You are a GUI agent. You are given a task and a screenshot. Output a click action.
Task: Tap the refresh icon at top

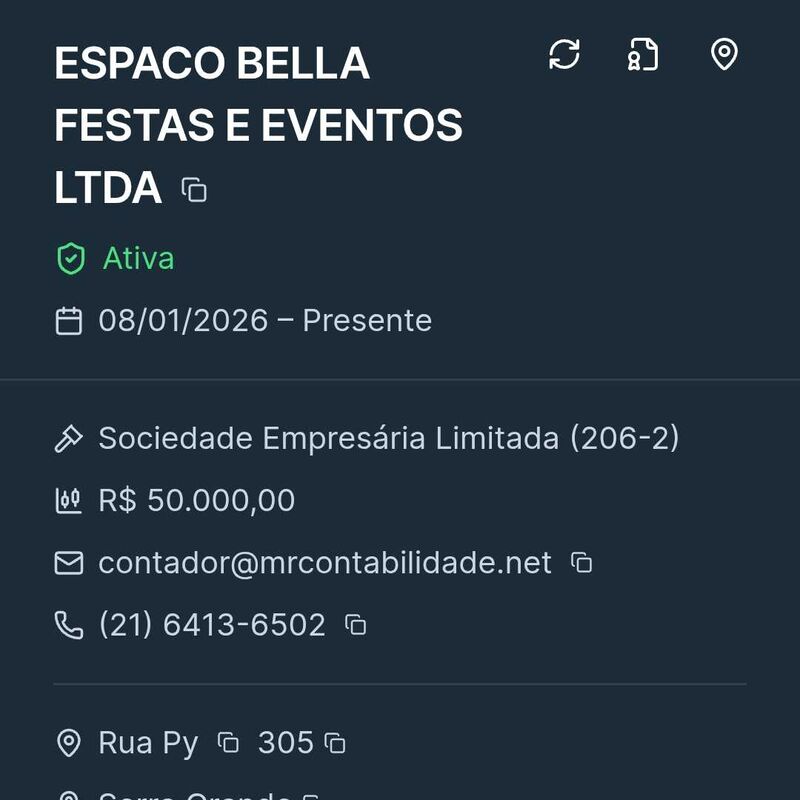(564, 54)
